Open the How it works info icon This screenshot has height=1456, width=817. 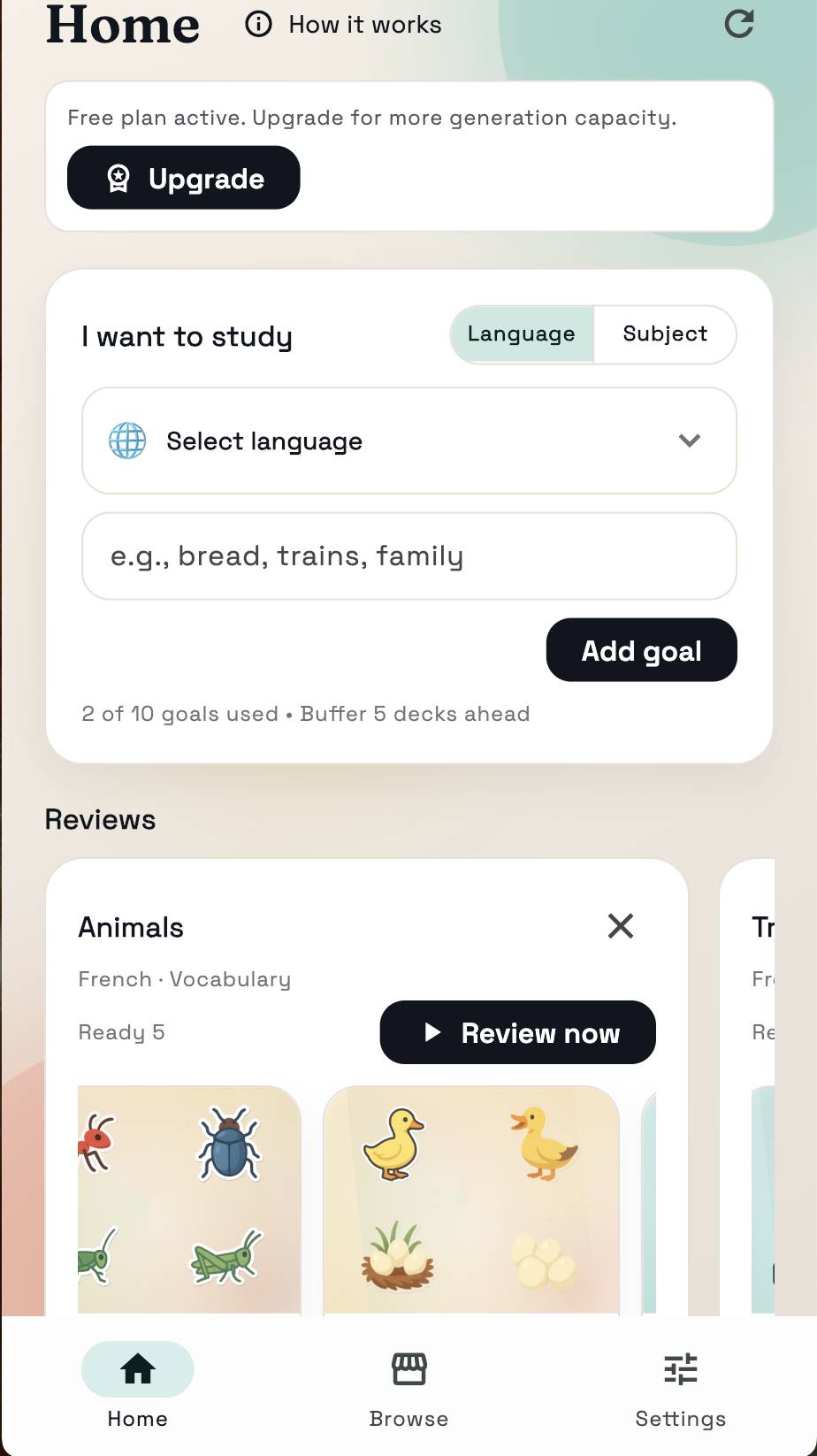tap(257, 24)
